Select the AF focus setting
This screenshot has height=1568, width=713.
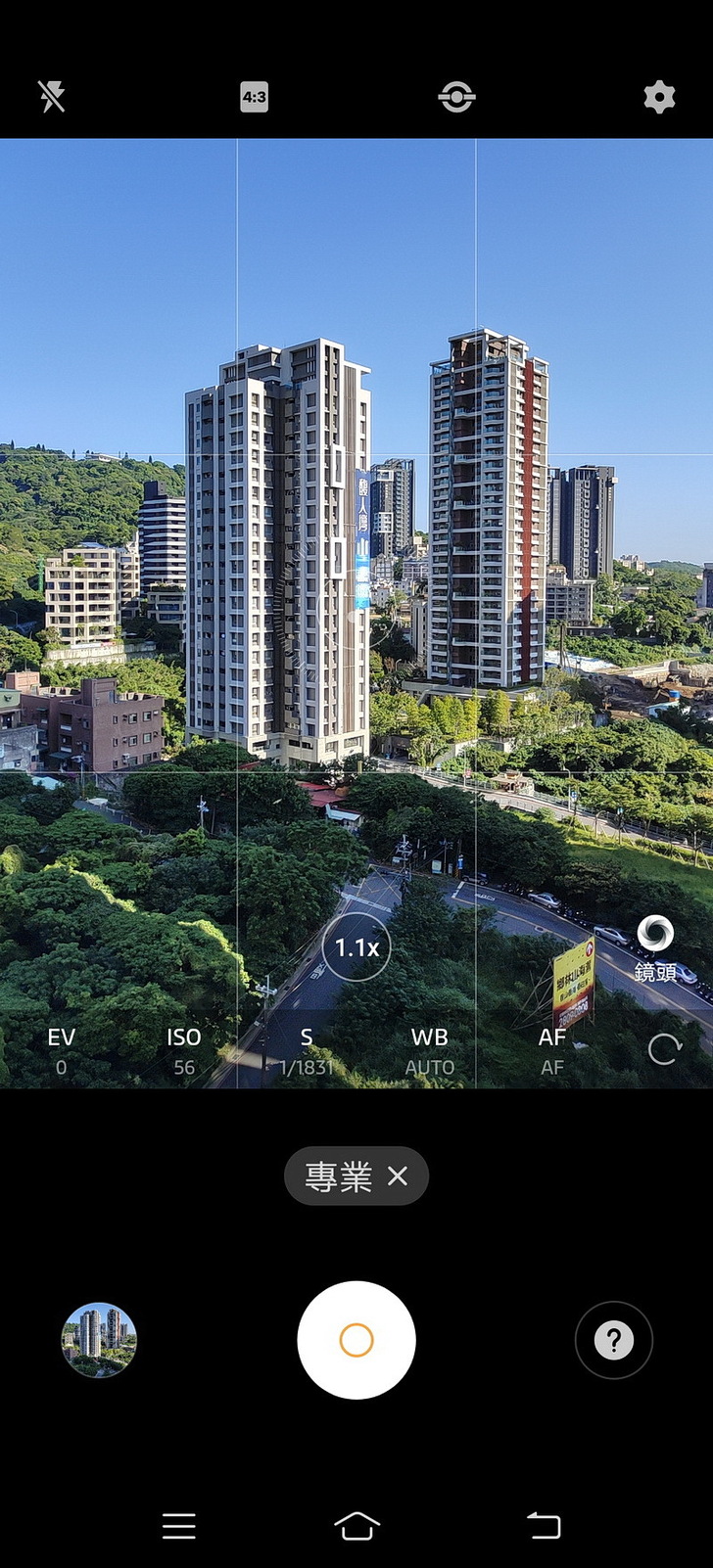(552, 1050)
